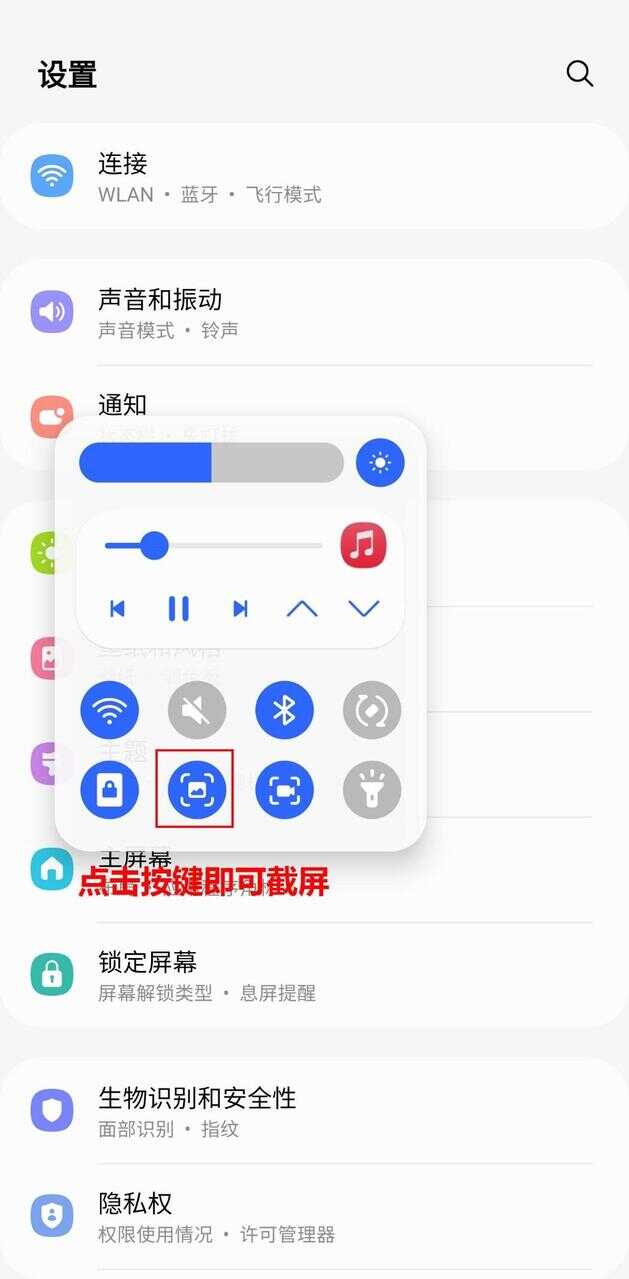Skip to the next track

[x=240, y=609]
